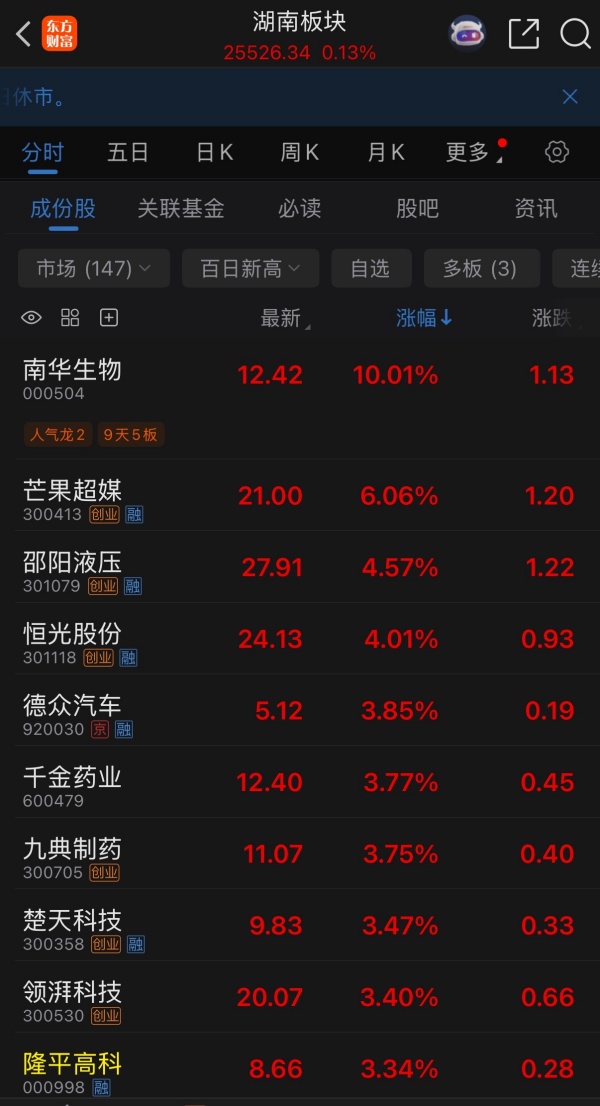Go back using the top-left arrow
Screen dimensions: 600x1106
[x=23, y=34]
